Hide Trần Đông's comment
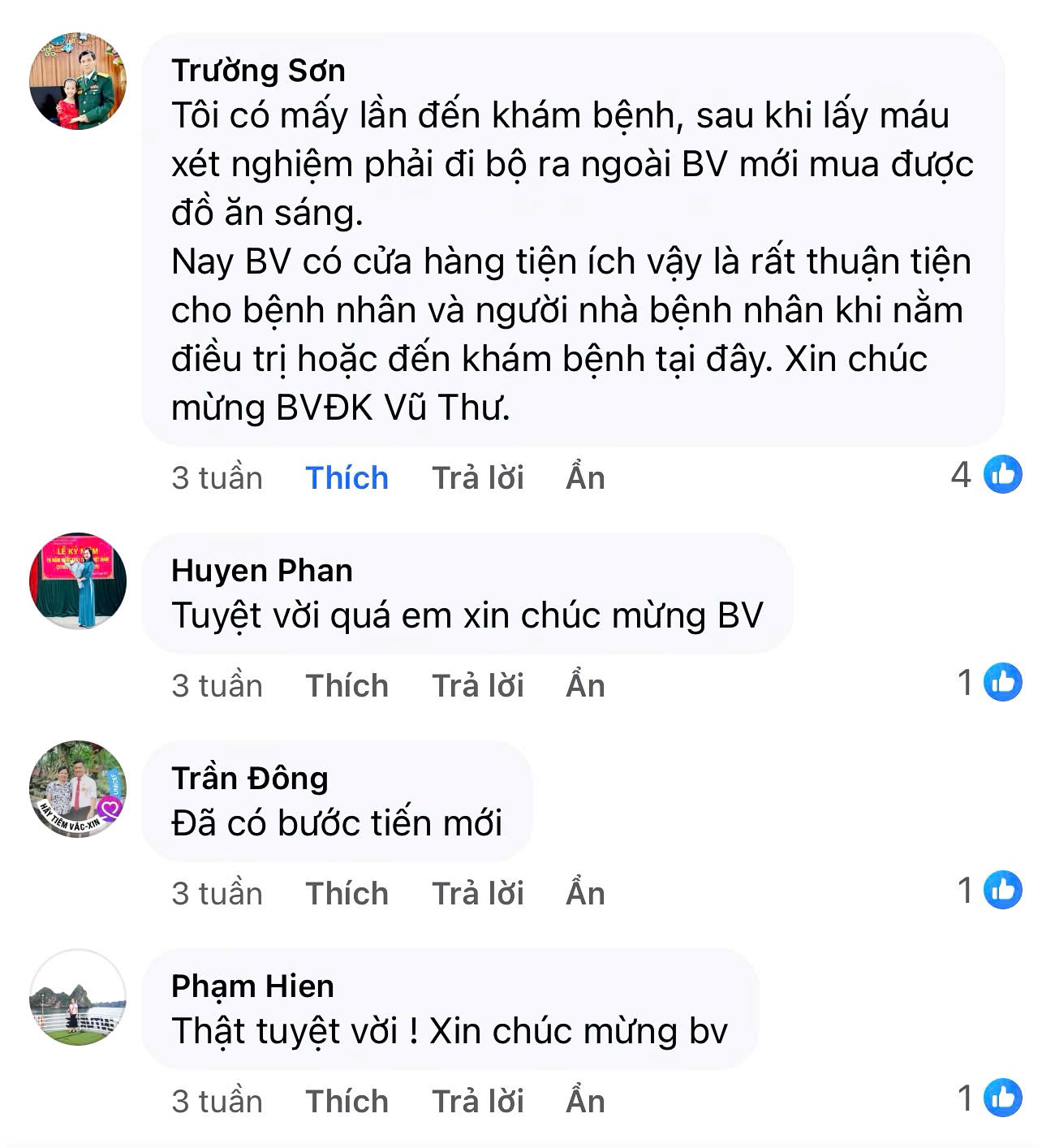This screenshot has width=1042, height=1148. coord(585,893)
